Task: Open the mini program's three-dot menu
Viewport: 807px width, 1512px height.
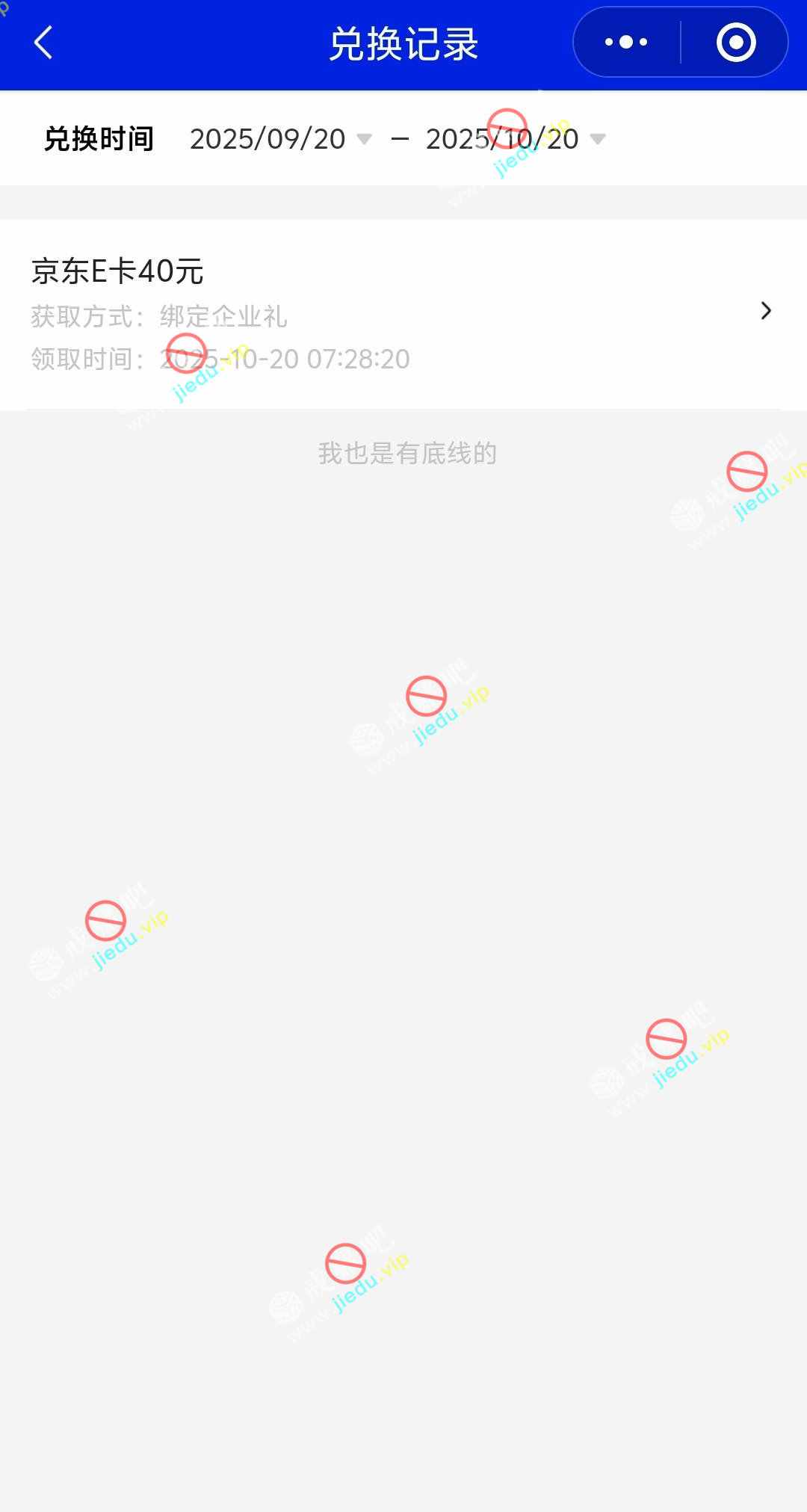Action: click(626, 43)
